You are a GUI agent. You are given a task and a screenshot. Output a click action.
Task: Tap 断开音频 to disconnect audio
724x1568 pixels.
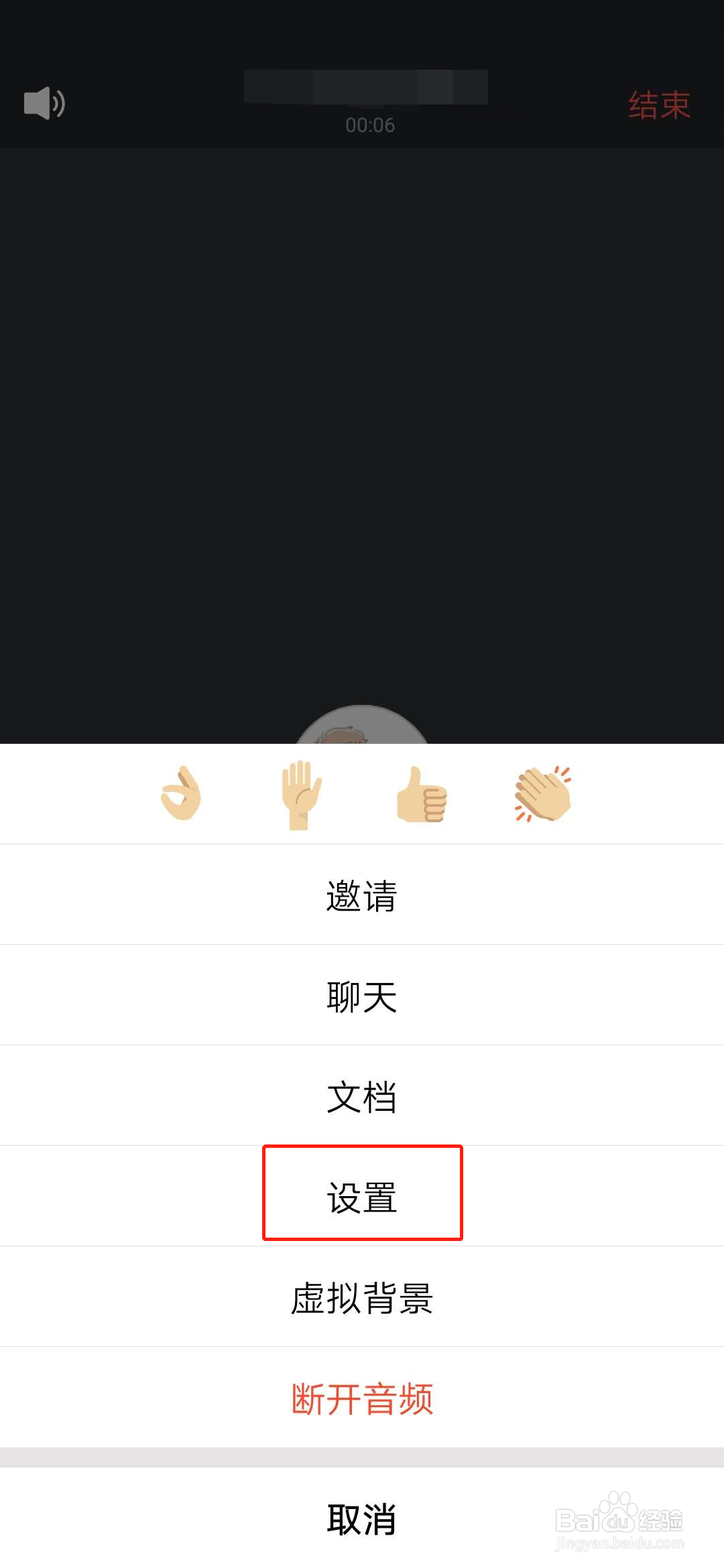(x=362, y=1398)
